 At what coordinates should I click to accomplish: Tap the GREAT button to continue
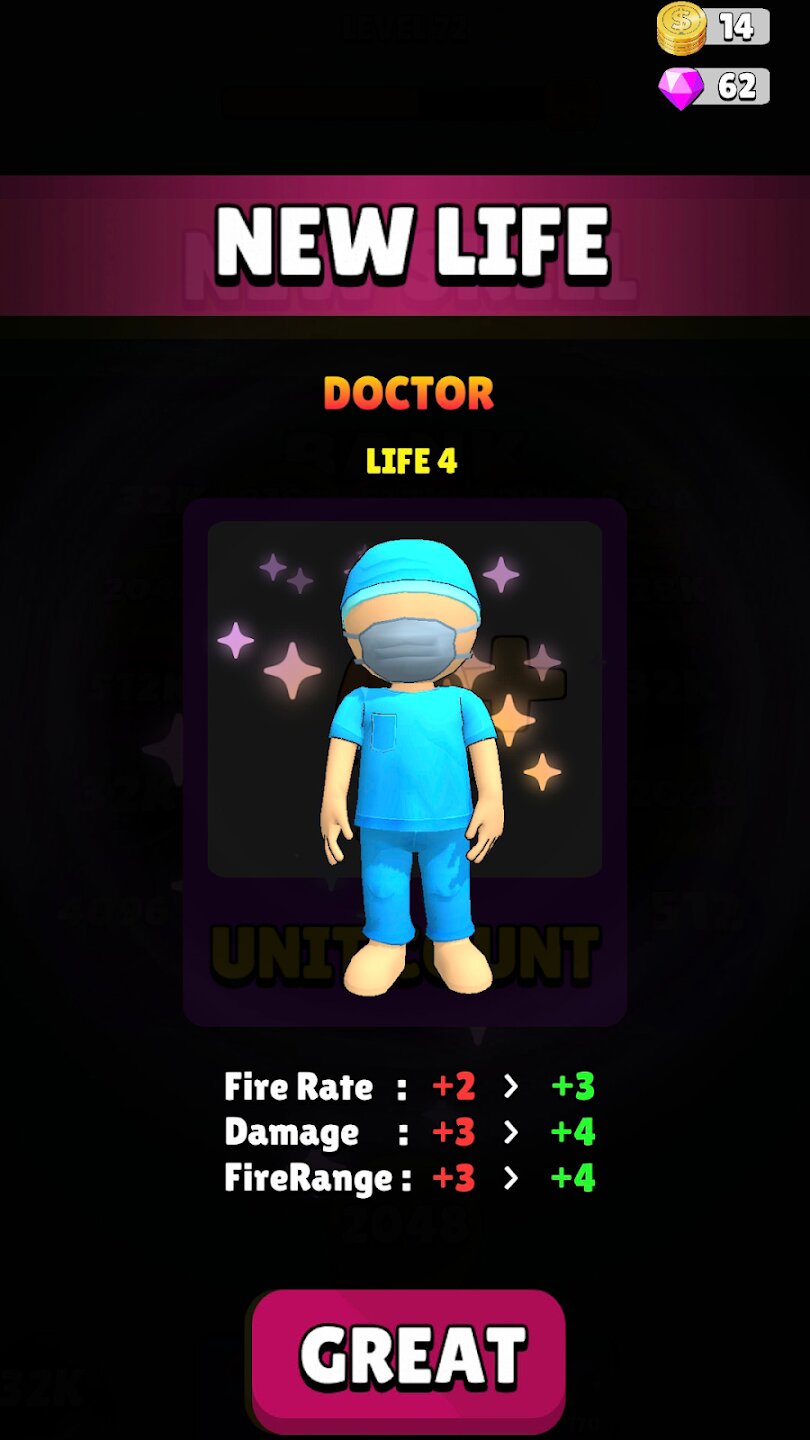[x=408, y=1359]
